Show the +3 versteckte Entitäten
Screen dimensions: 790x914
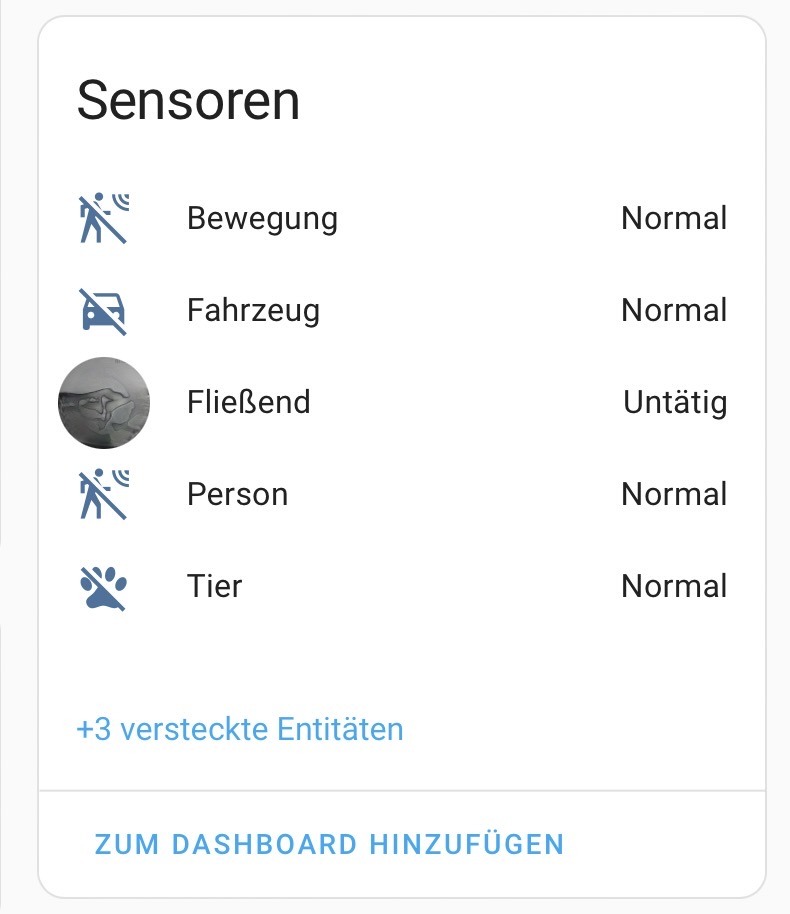point(240,729)
